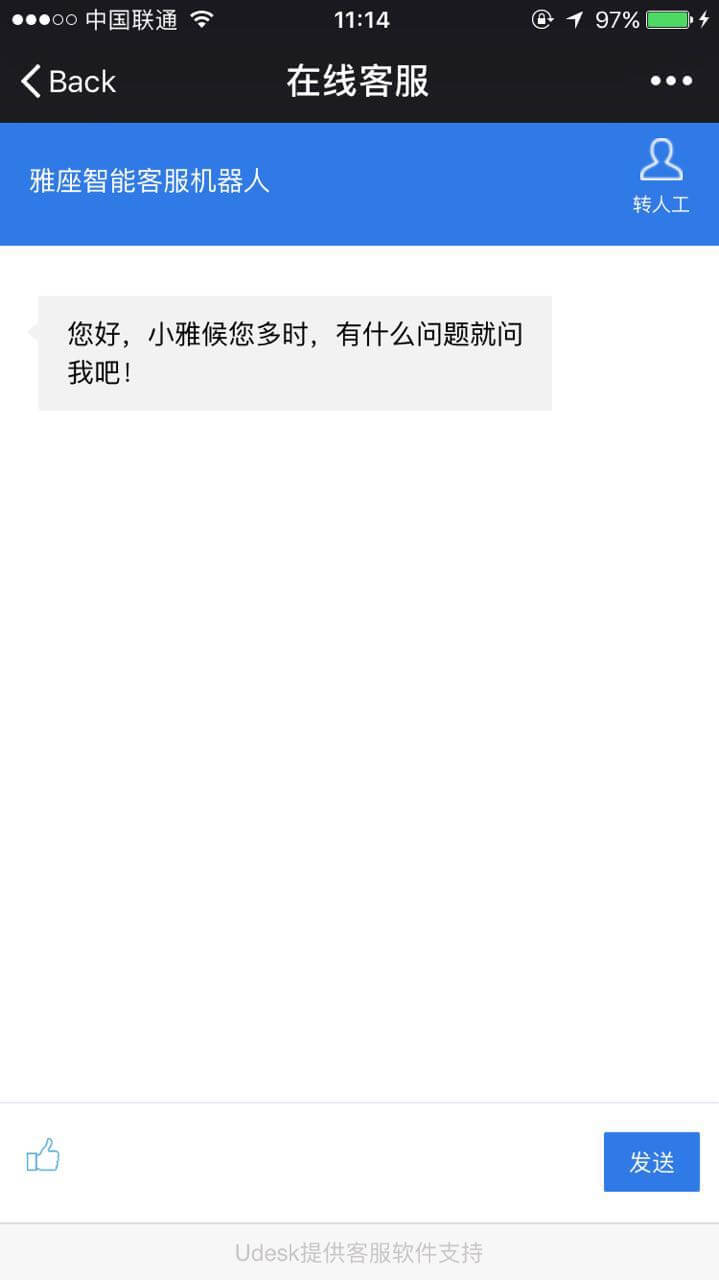
Task: Send the message with 发送
Action: click(x=651, y=1162)
